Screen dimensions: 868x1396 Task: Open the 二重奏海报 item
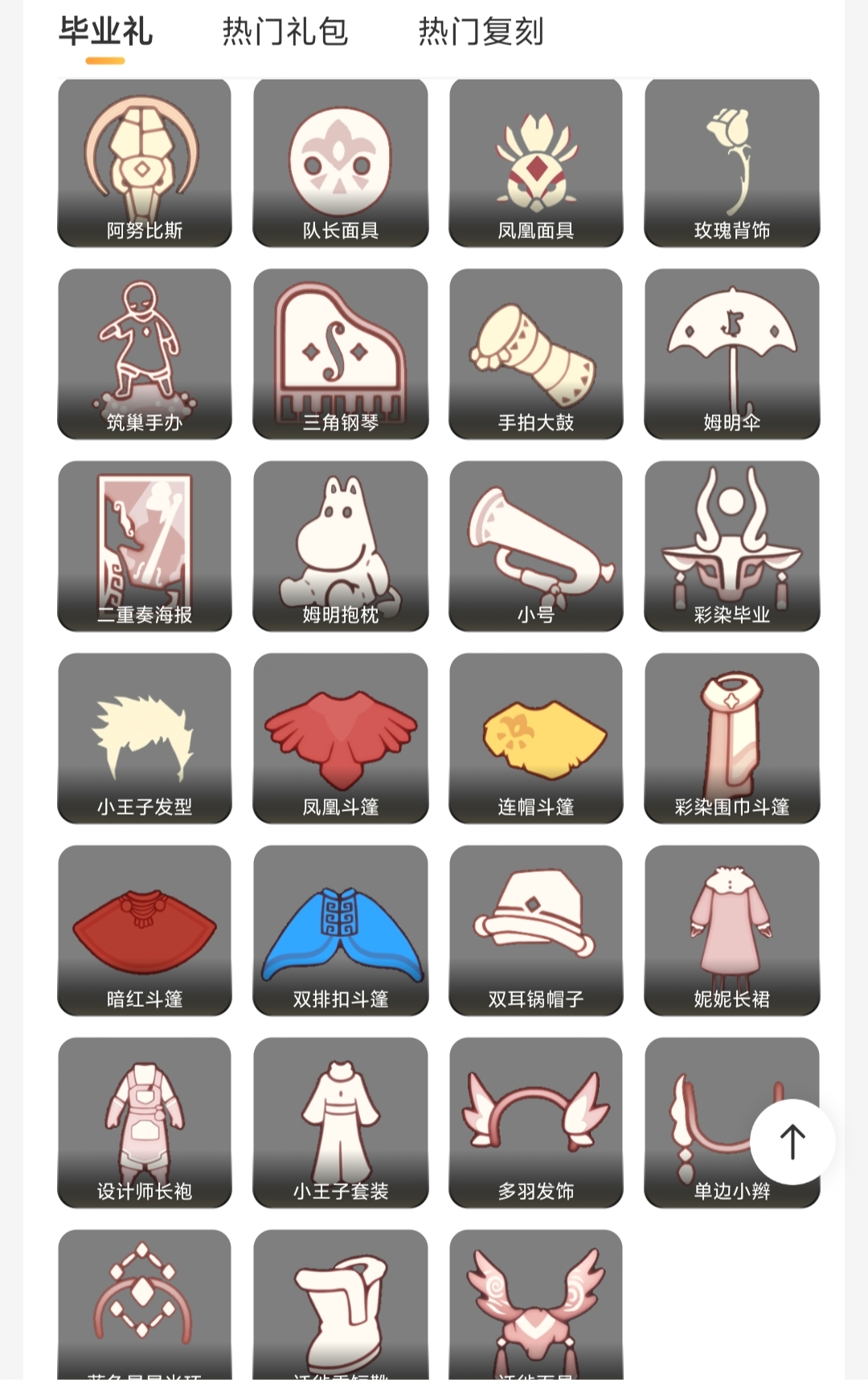[x=145, y=547]
